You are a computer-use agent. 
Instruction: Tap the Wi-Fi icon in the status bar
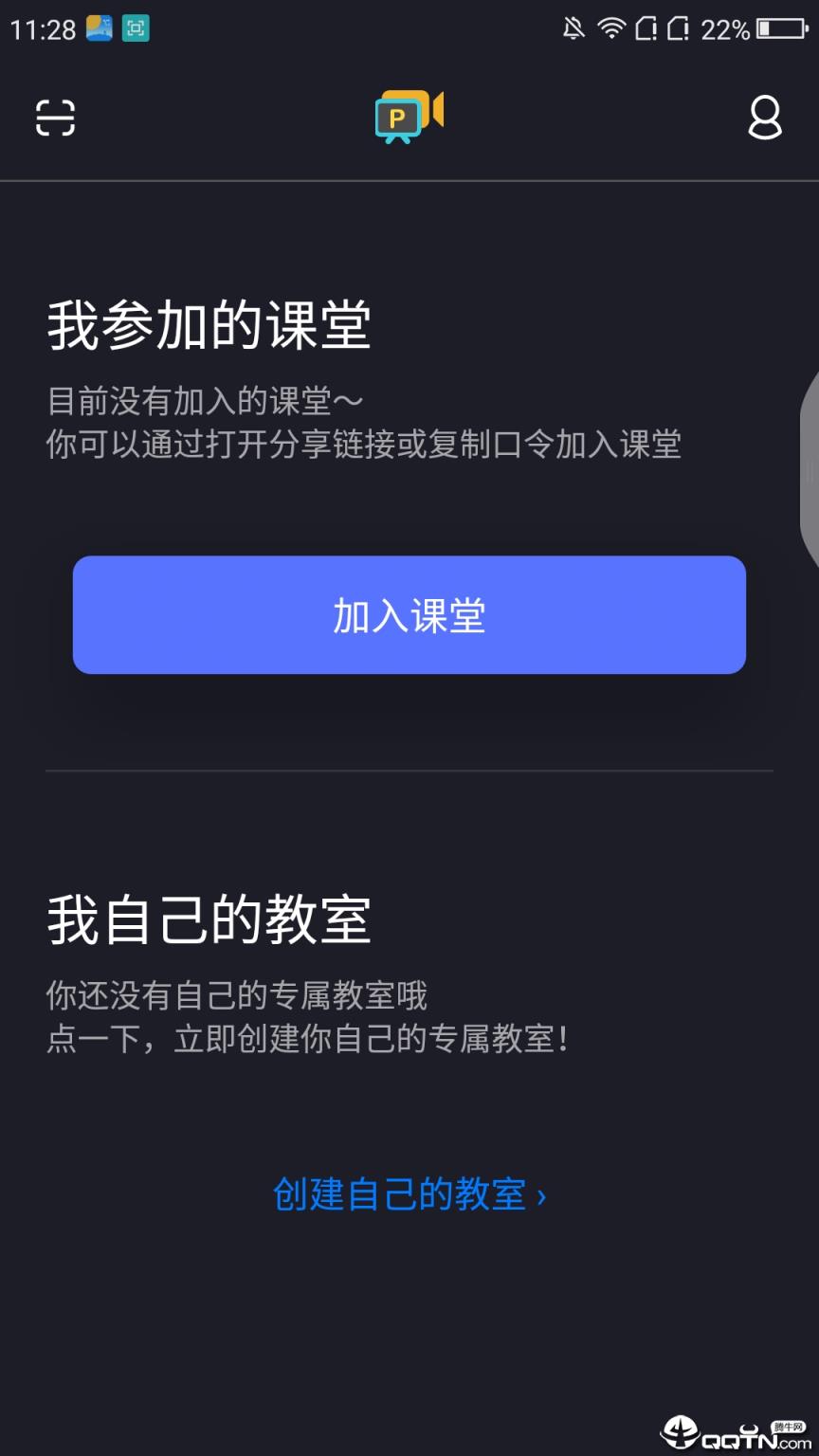[614, 29]
